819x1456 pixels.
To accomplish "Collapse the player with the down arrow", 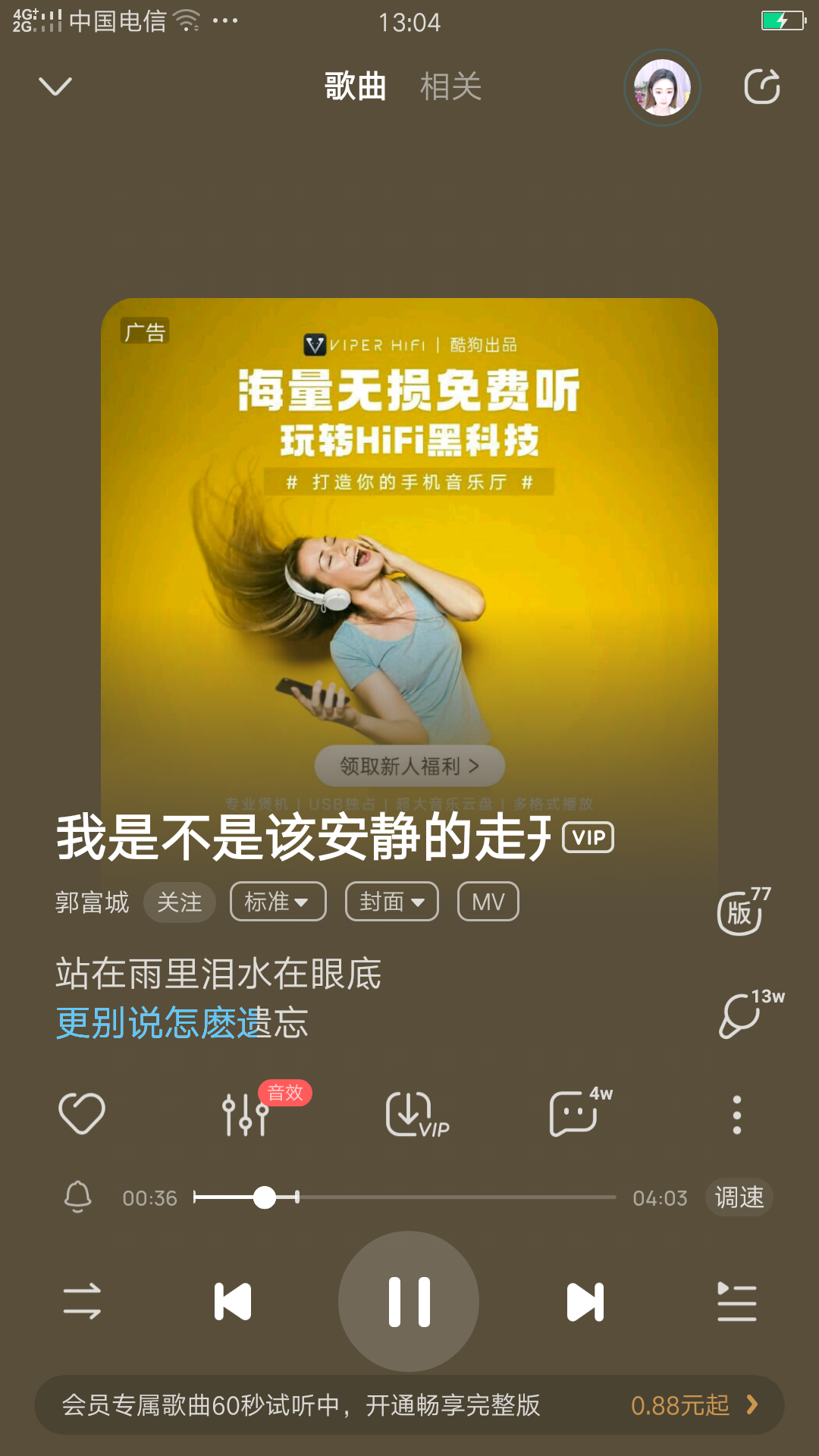I will pos(55,86).
